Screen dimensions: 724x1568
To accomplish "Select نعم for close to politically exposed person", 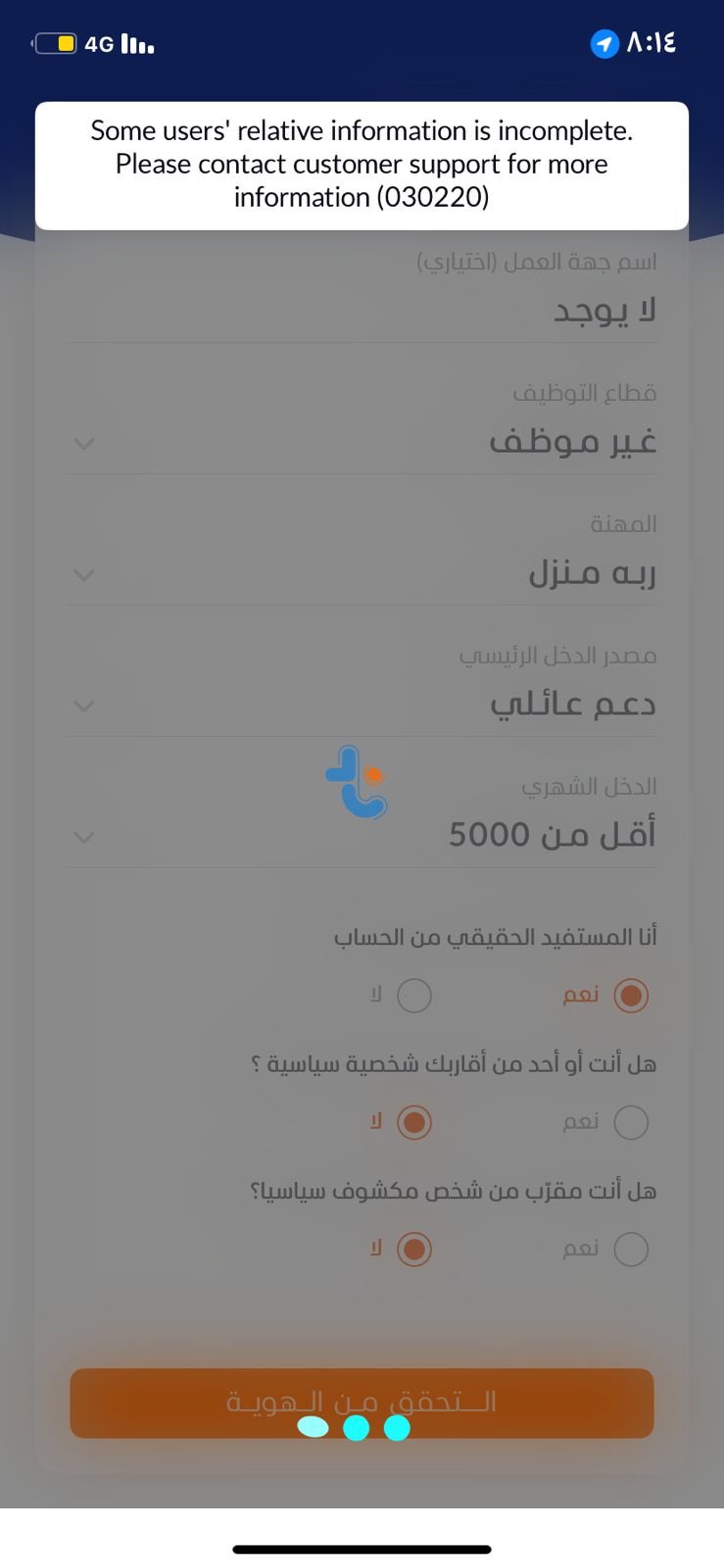I will tap(631, 1249).
